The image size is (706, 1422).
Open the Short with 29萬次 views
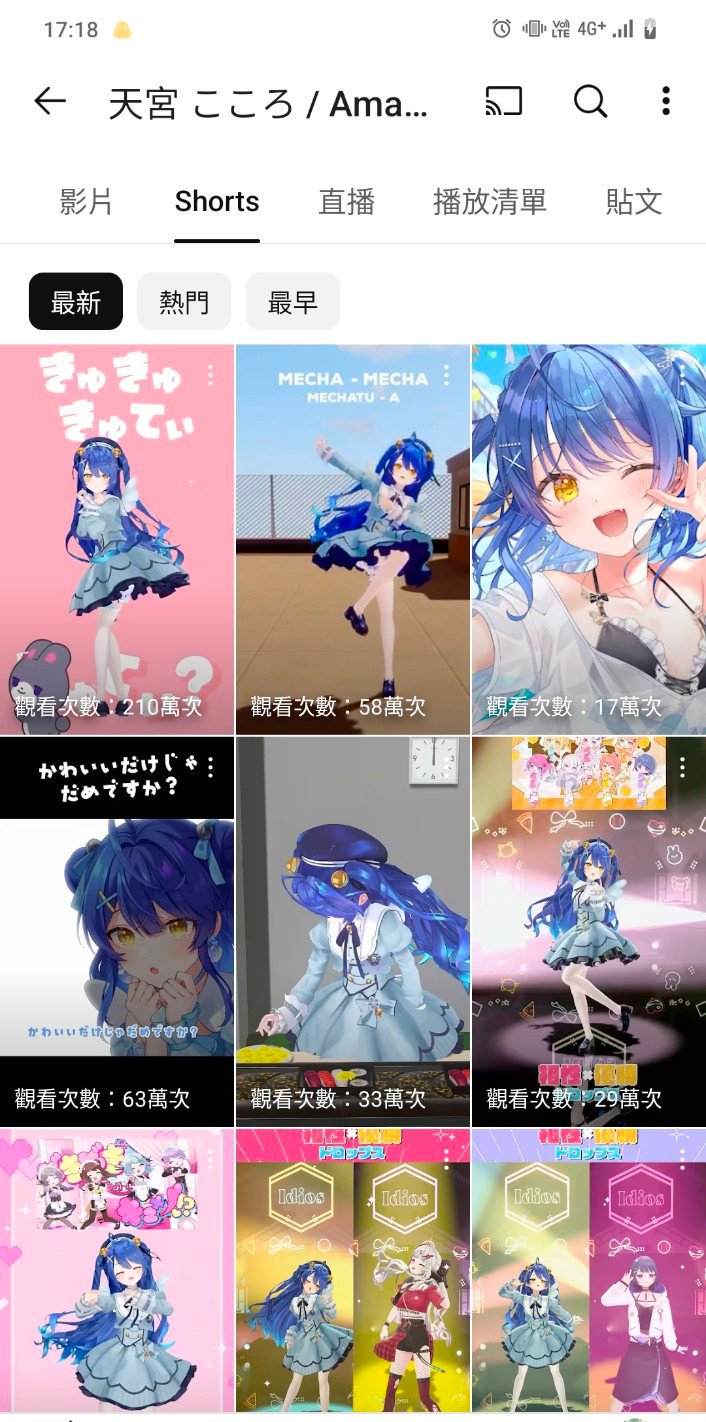click(x=589, y=932)
